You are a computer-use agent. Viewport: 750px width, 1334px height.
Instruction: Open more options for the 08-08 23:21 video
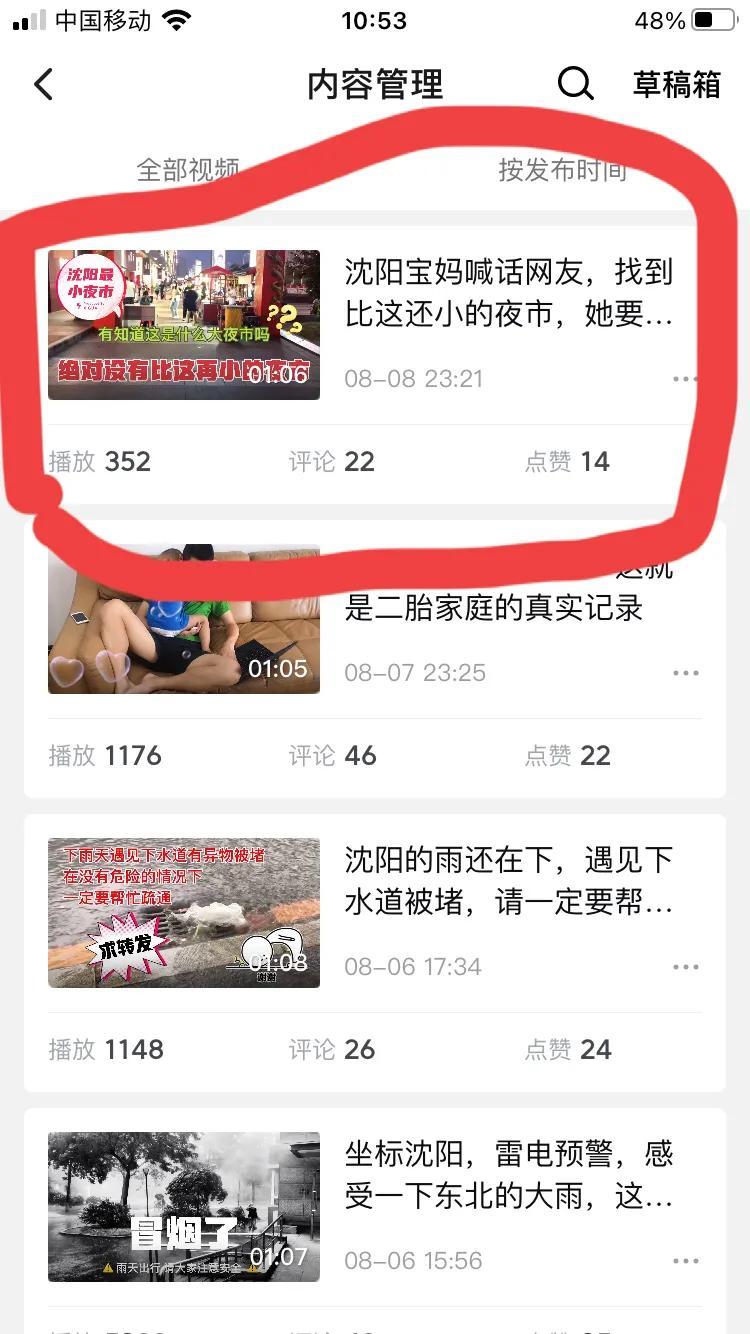pos(686,379)
